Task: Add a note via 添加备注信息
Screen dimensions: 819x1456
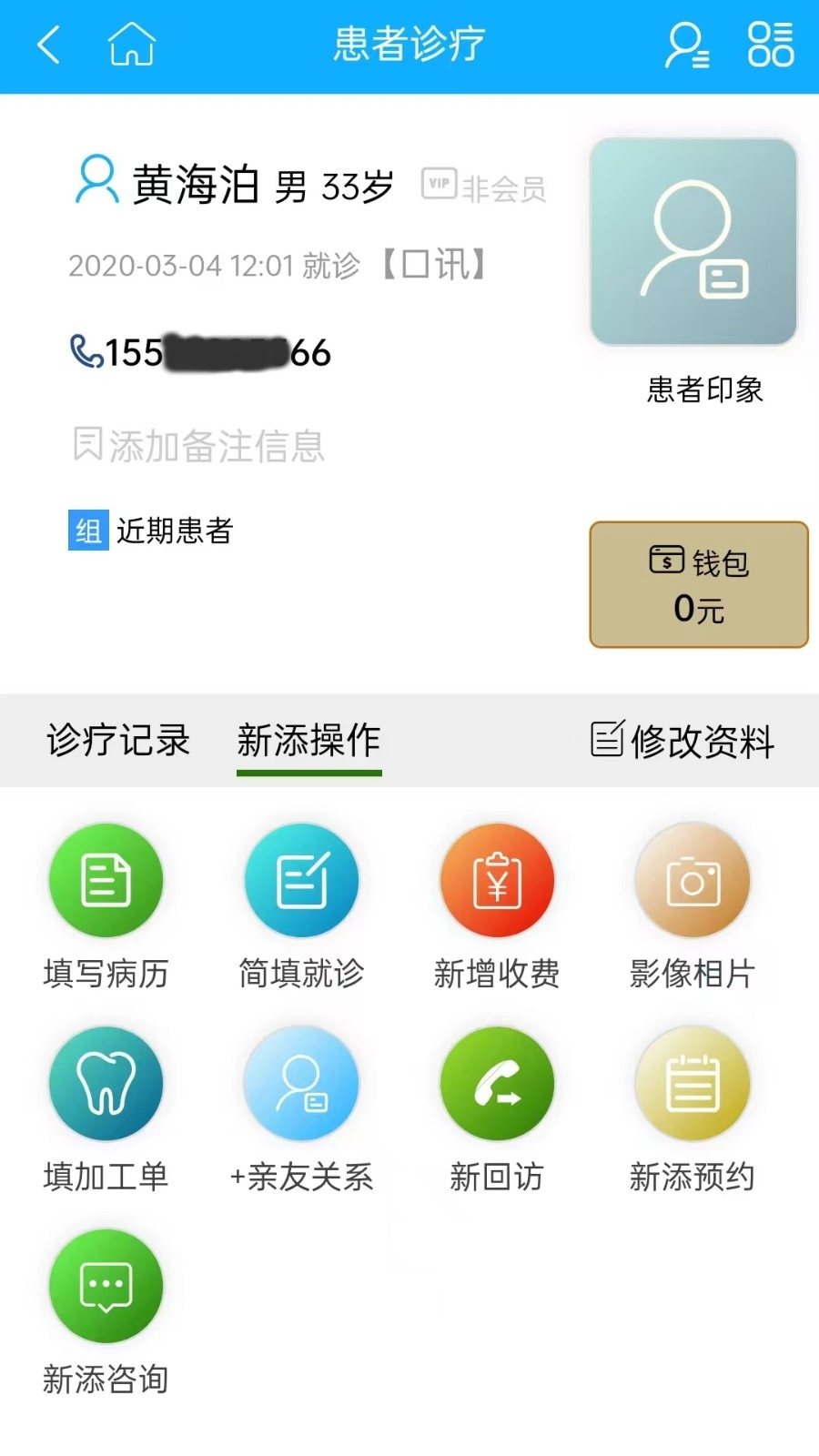Action: tap(198, 446)
